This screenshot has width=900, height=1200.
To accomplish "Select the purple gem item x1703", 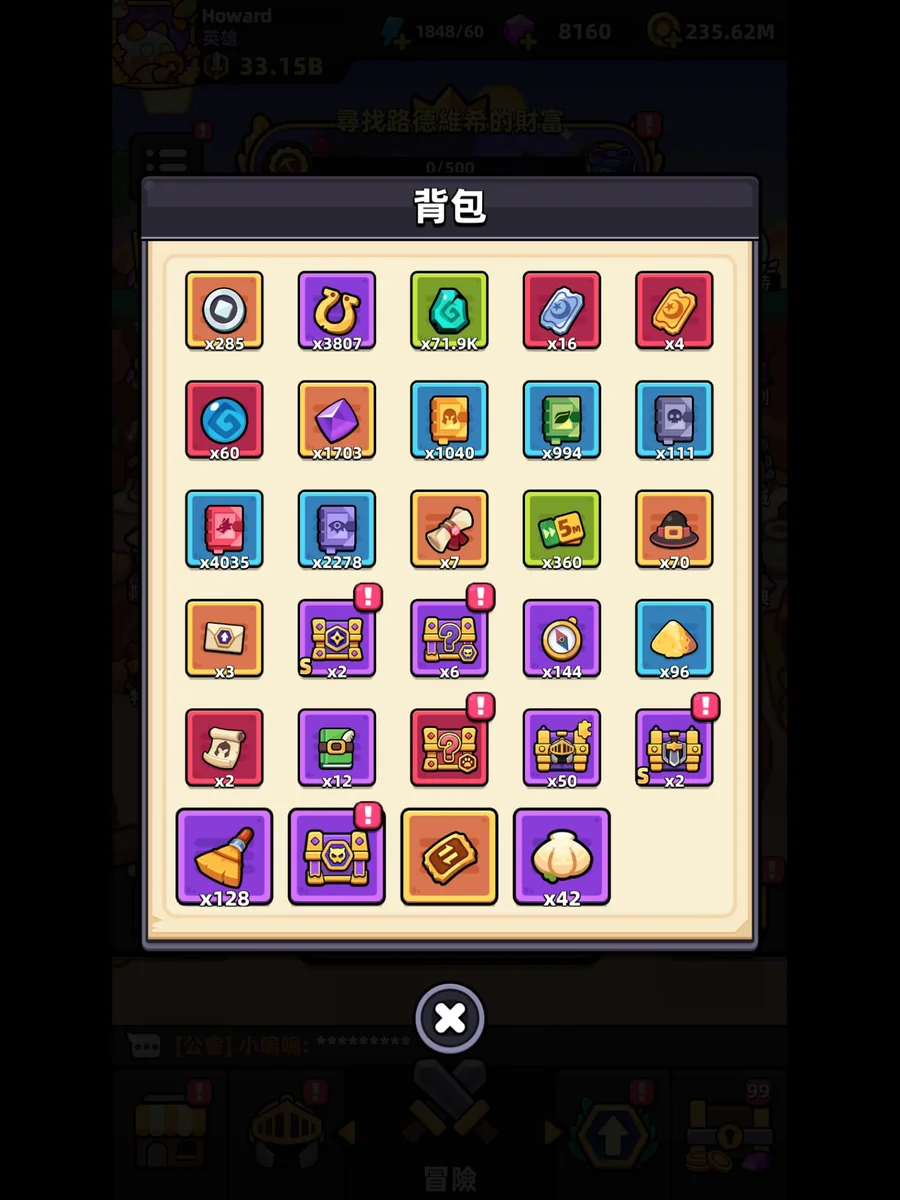I will [337, 419].
